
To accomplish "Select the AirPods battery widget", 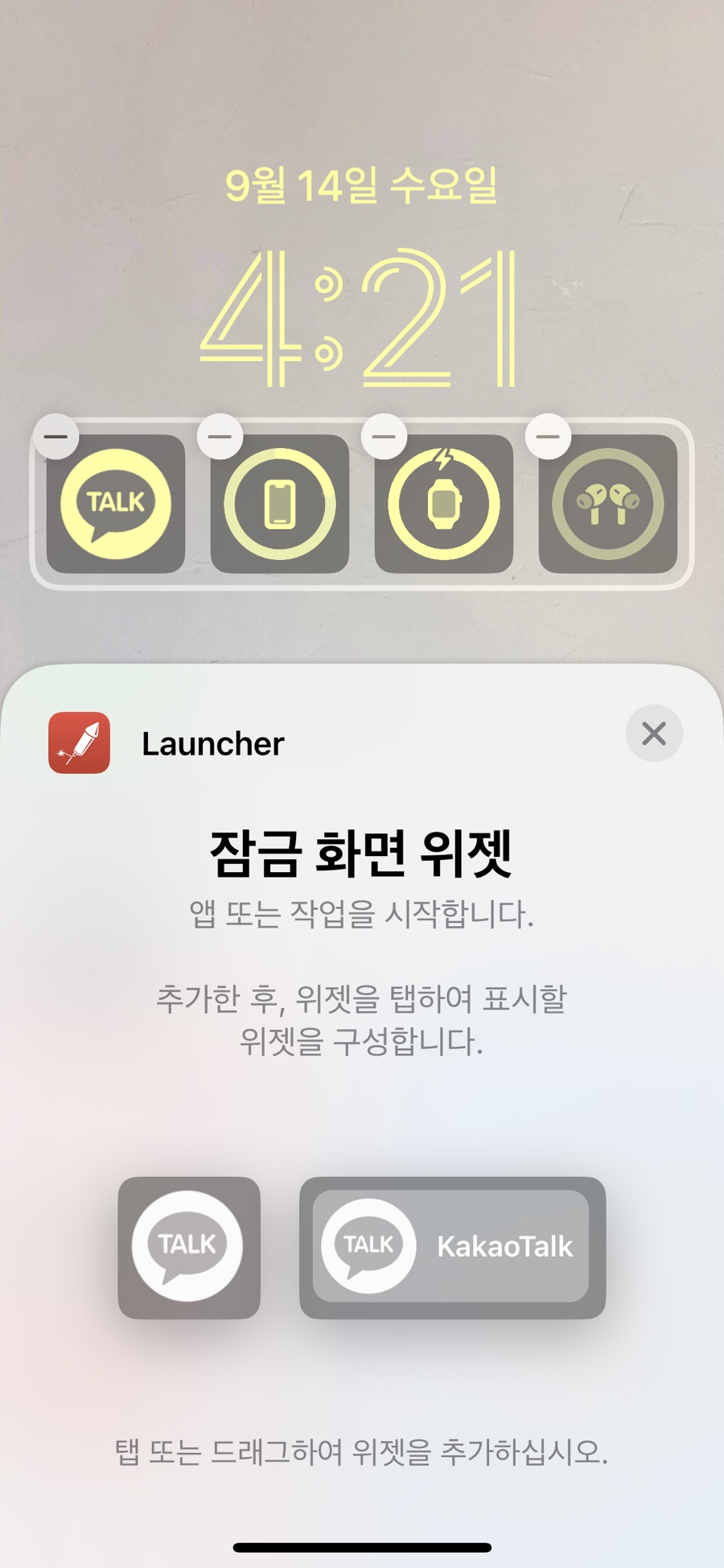I will tap(608, 504).
